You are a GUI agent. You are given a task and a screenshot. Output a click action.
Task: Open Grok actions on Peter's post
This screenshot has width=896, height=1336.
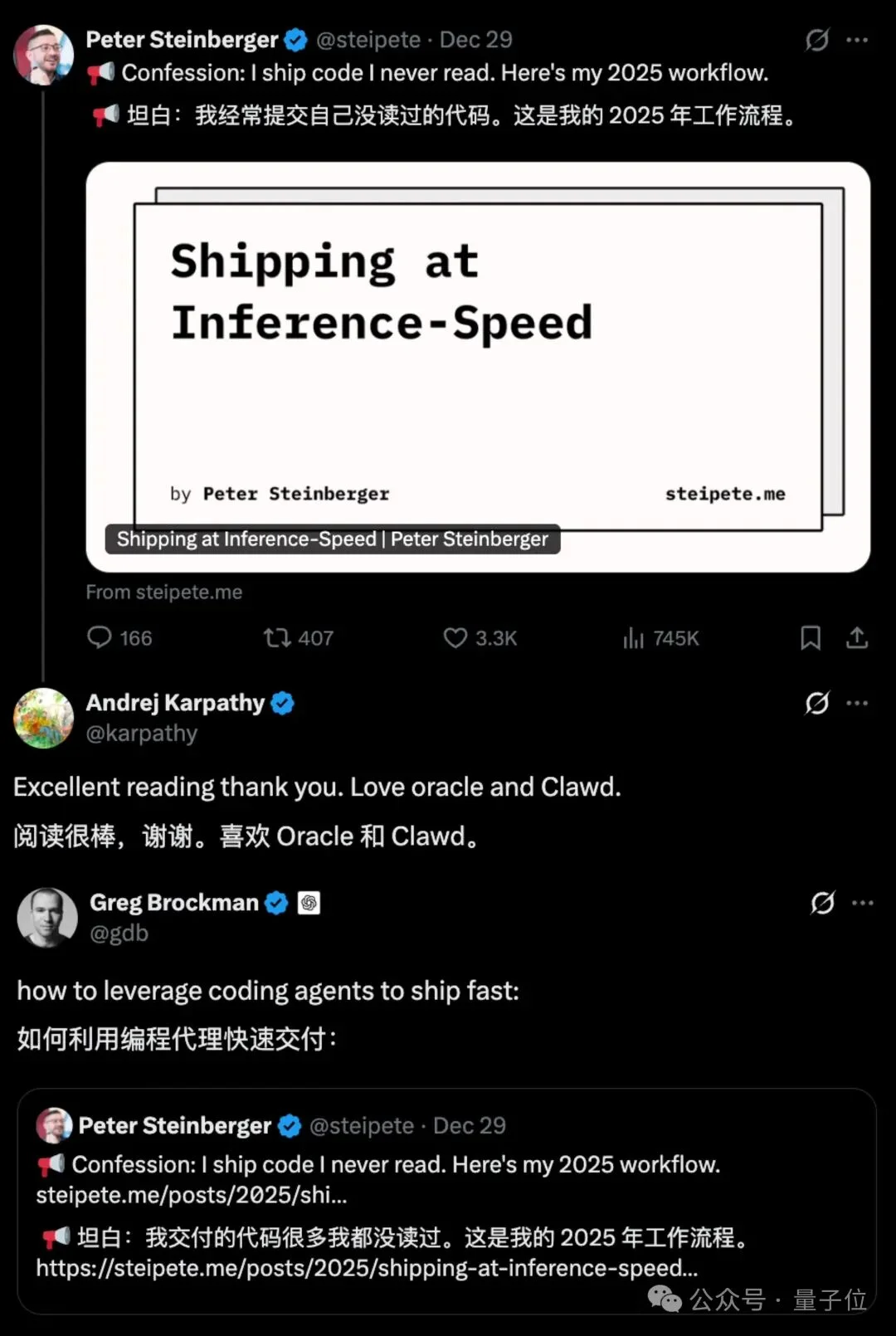817,39
